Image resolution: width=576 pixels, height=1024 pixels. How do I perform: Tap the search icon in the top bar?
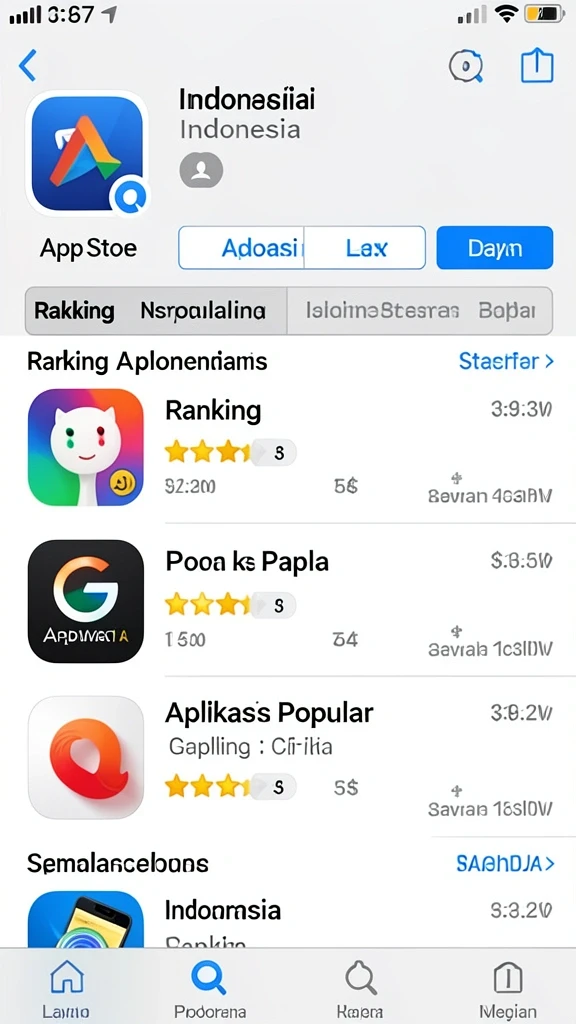click(x=466, y=66)
